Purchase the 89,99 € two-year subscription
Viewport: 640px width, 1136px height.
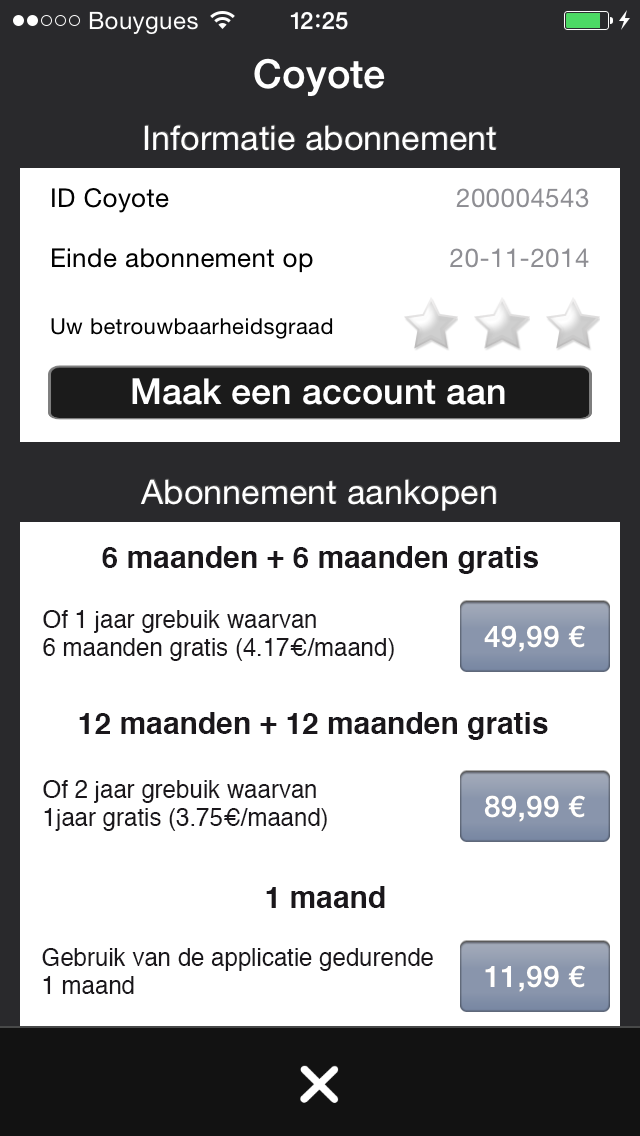click(534, 806)
